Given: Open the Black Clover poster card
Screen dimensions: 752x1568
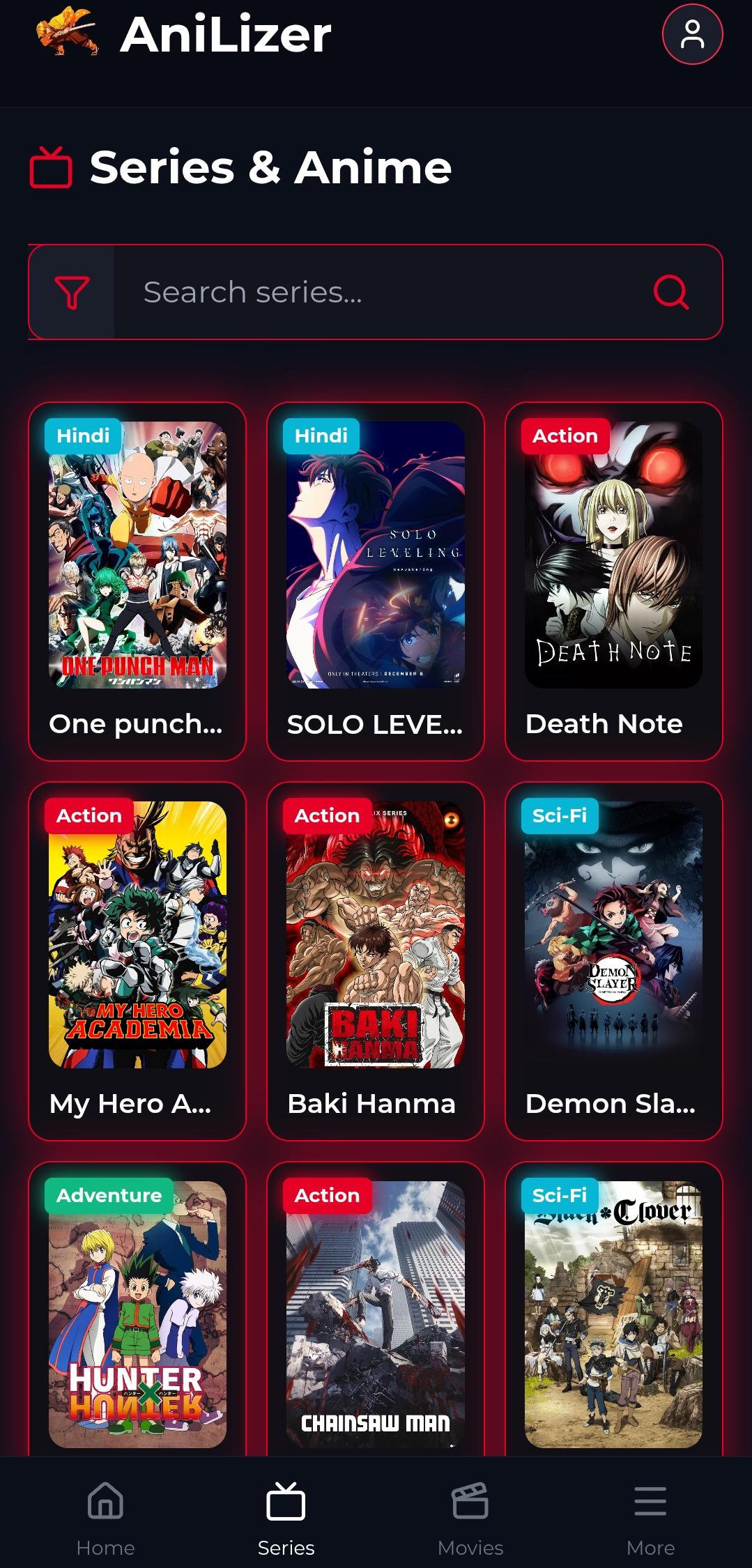Looking at the screenshot, I should 613,1314.
